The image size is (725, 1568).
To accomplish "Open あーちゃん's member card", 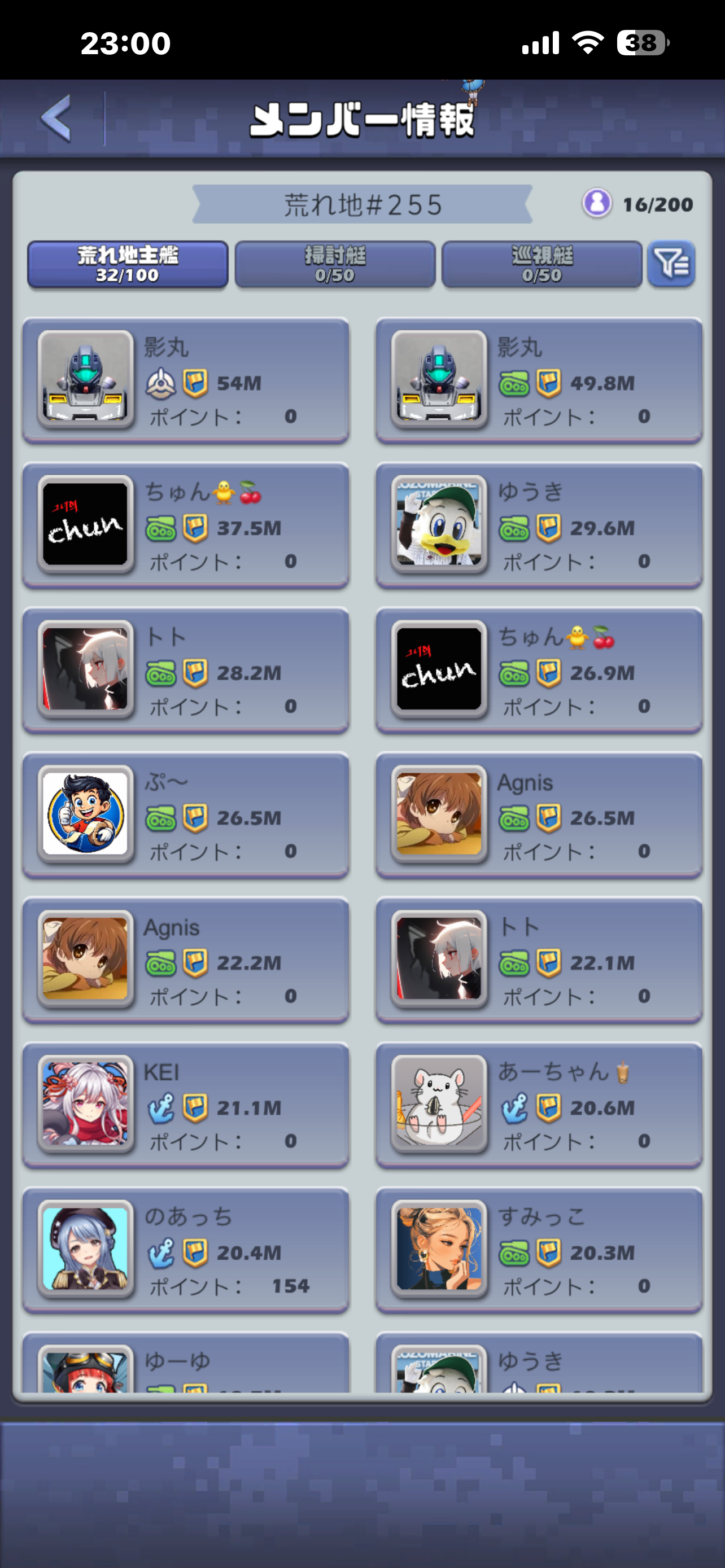I will (539, 1105).
